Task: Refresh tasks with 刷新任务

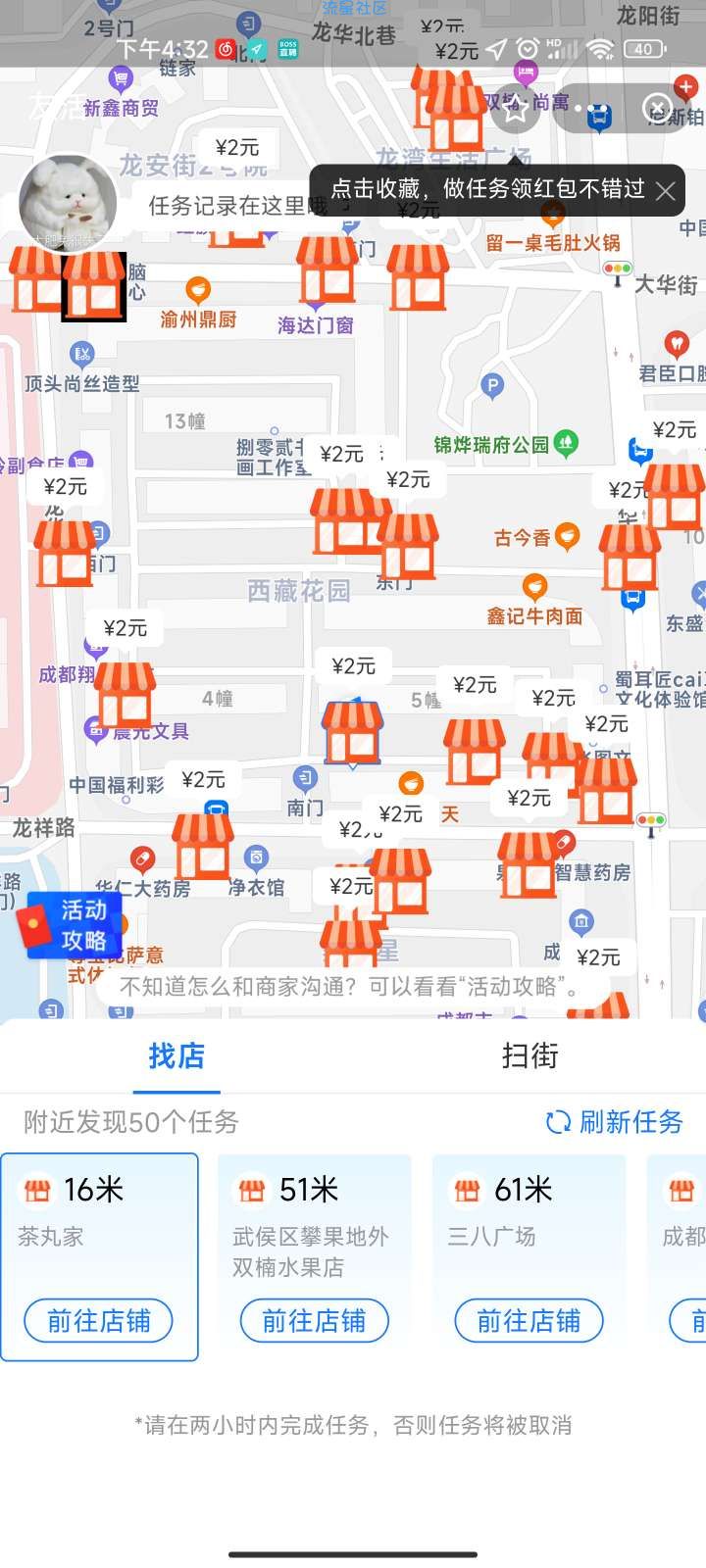Action: pyautogui.click(x=615, y=1122)
